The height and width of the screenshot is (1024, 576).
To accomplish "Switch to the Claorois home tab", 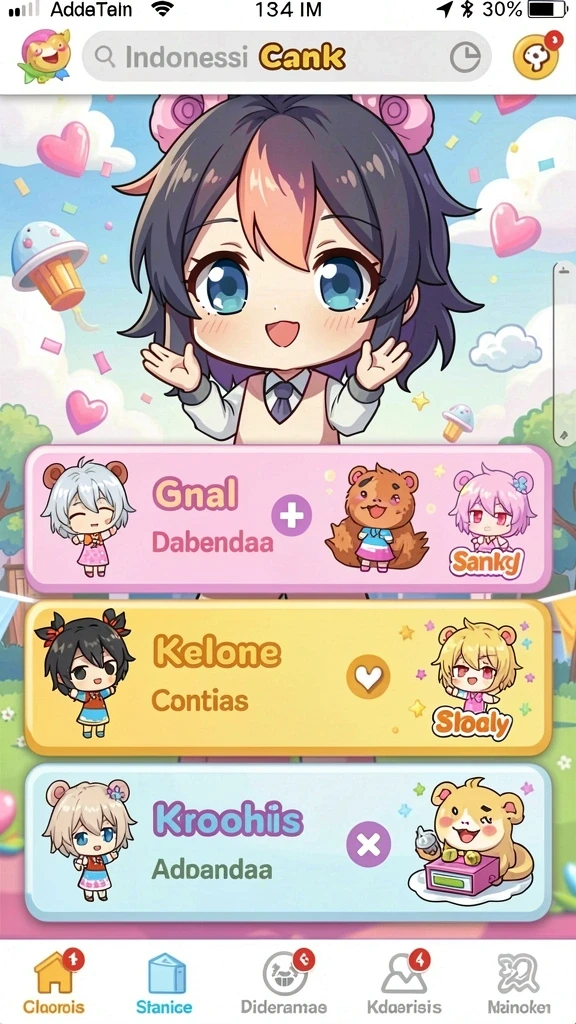I will (x=55, y=983).
